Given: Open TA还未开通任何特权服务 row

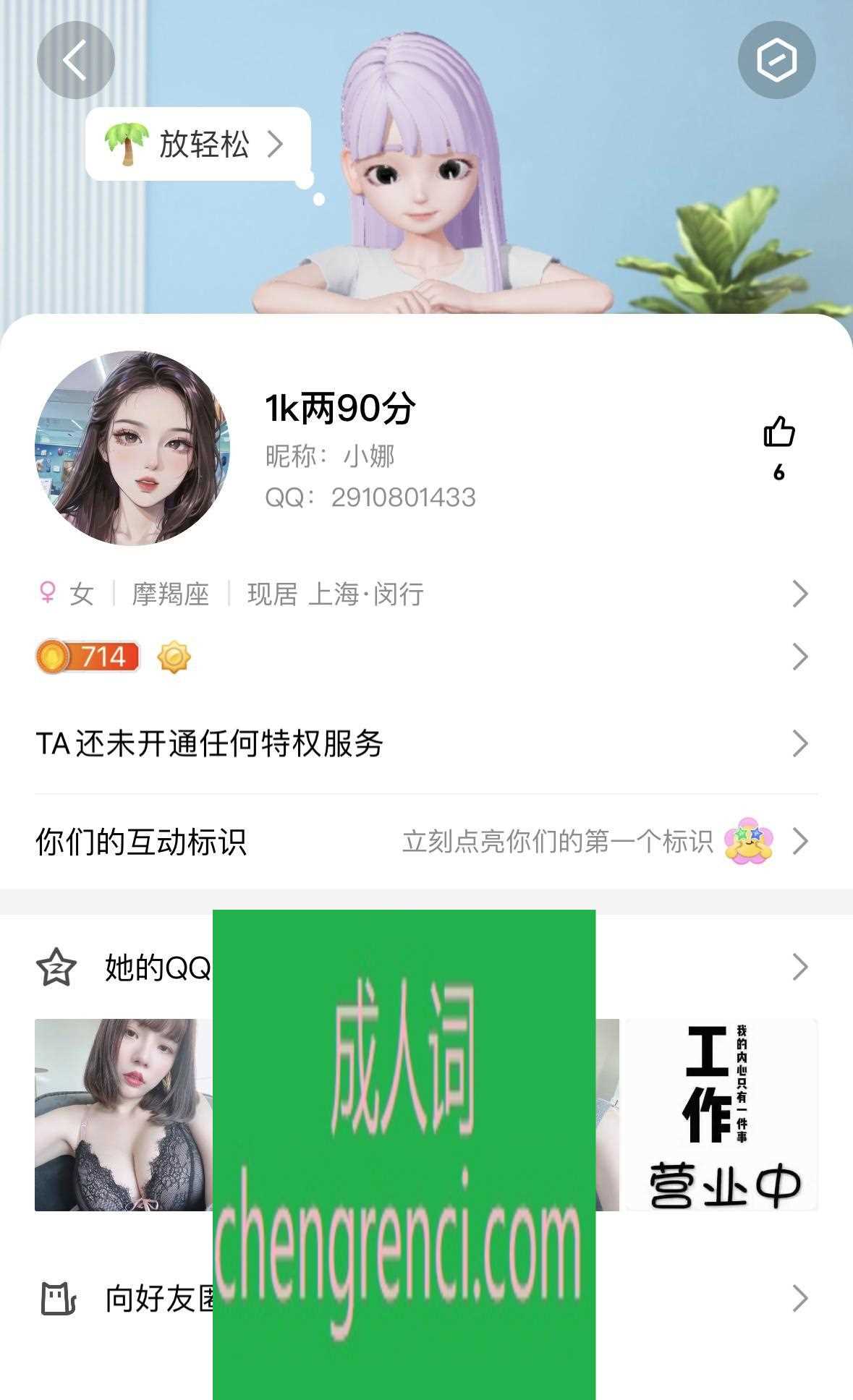Looking at the screenshot, I should pyautogui.click(x=426, y=743).
